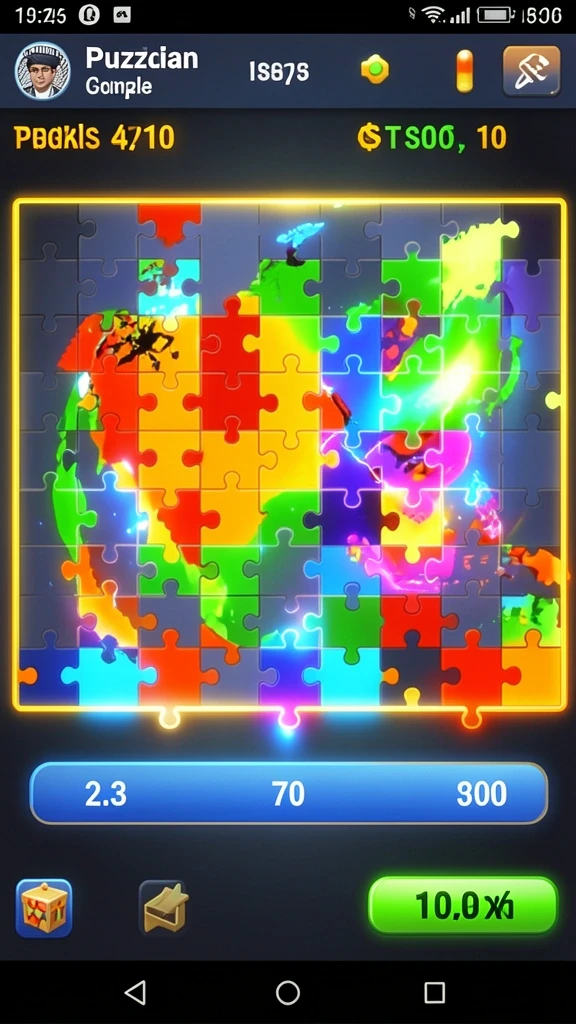Tap the hammer tool button
This screenshot has height=1024, width=576.
[x=532, y=71]
